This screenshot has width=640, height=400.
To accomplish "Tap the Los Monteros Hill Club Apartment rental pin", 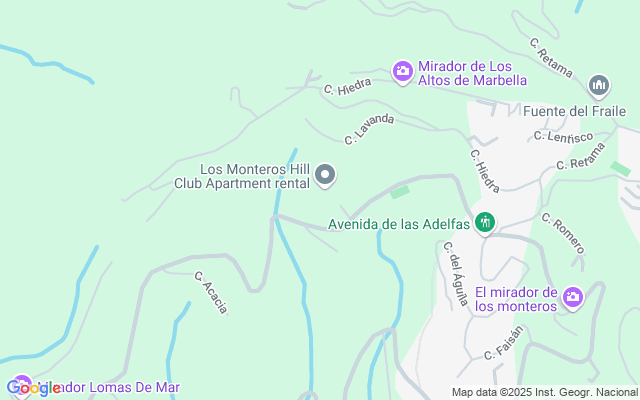I will pyautogui.click(x=325, y=176).
